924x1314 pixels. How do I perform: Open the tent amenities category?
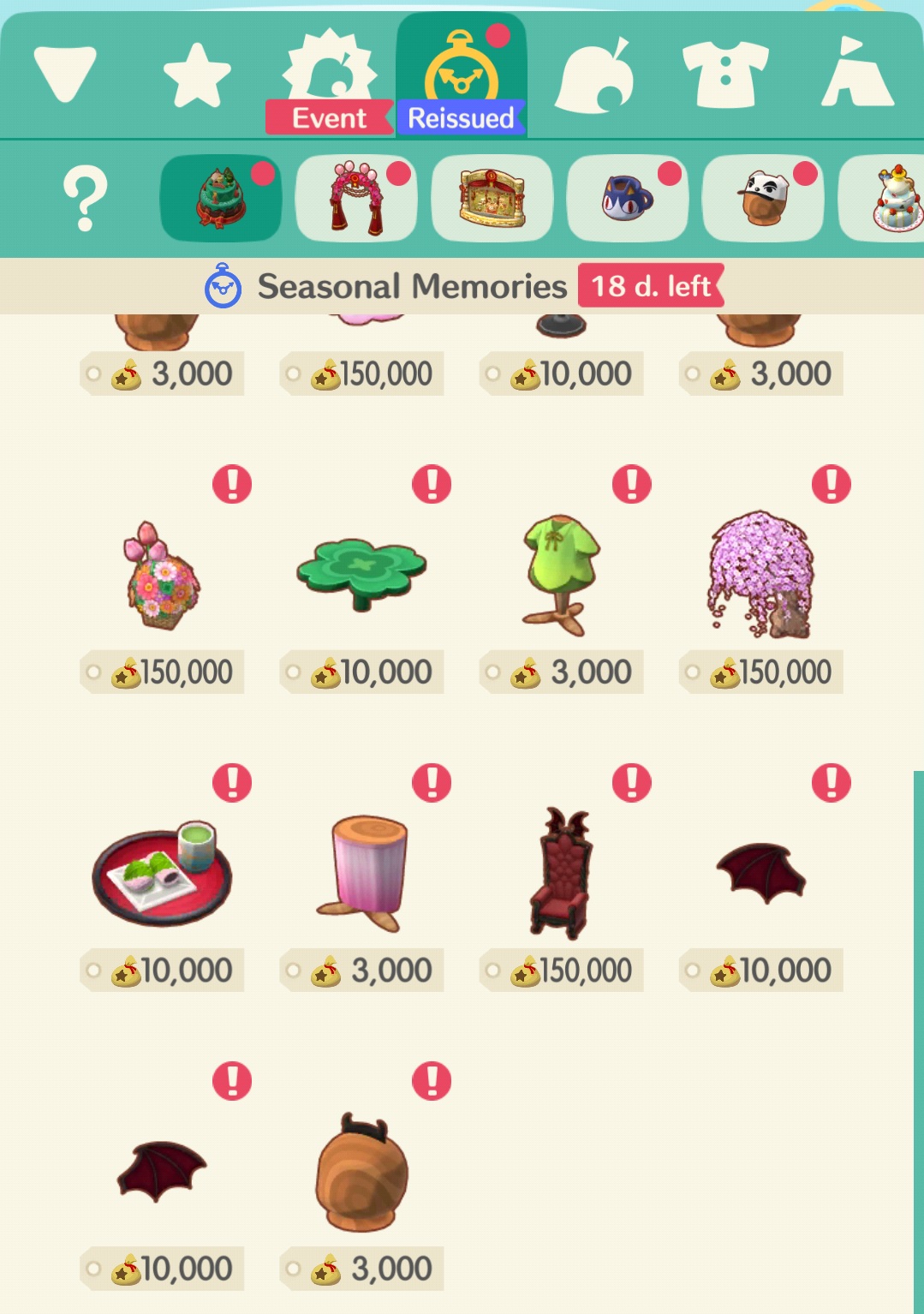point(859,73)
